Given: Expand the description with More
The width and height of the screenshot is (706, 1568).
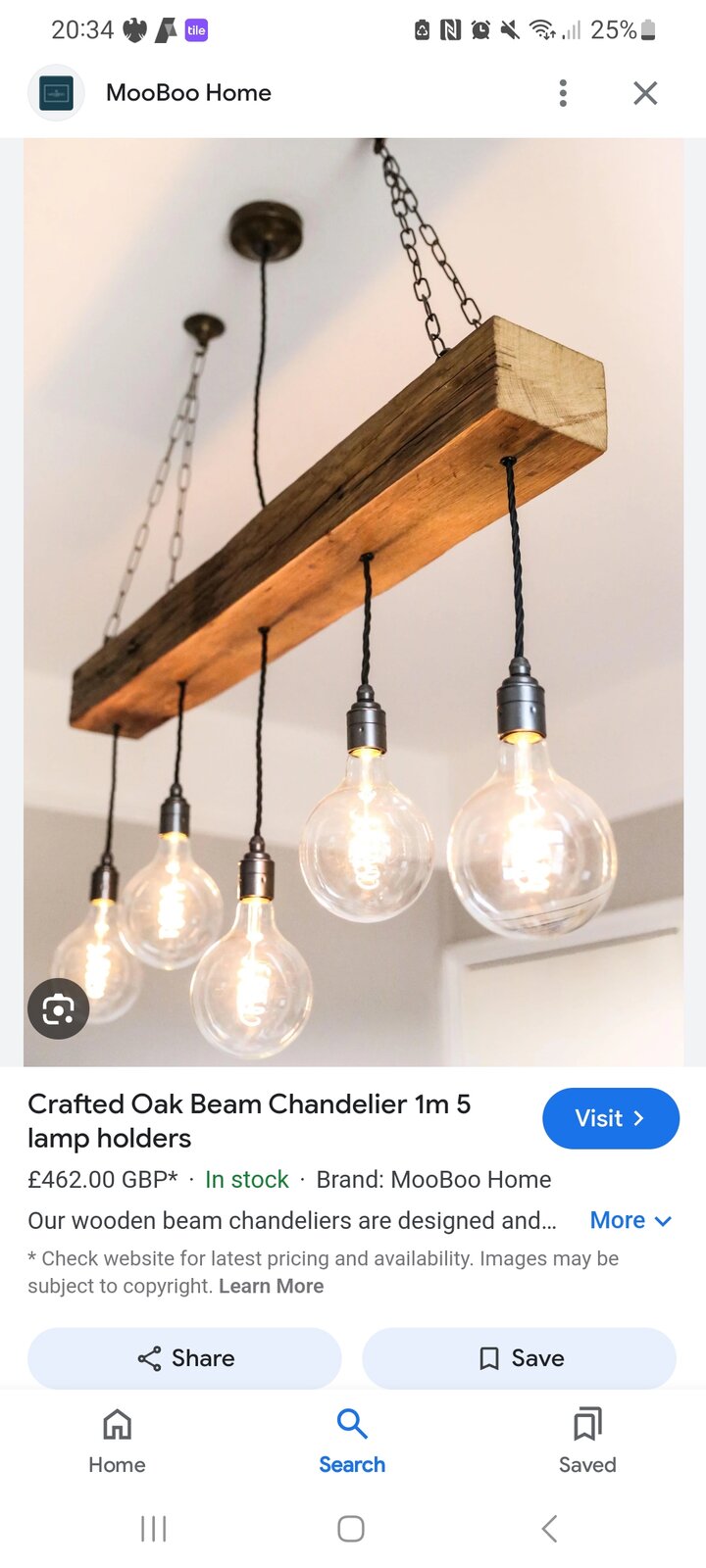Looking at the screenshot, I should tap(630, 1220).
